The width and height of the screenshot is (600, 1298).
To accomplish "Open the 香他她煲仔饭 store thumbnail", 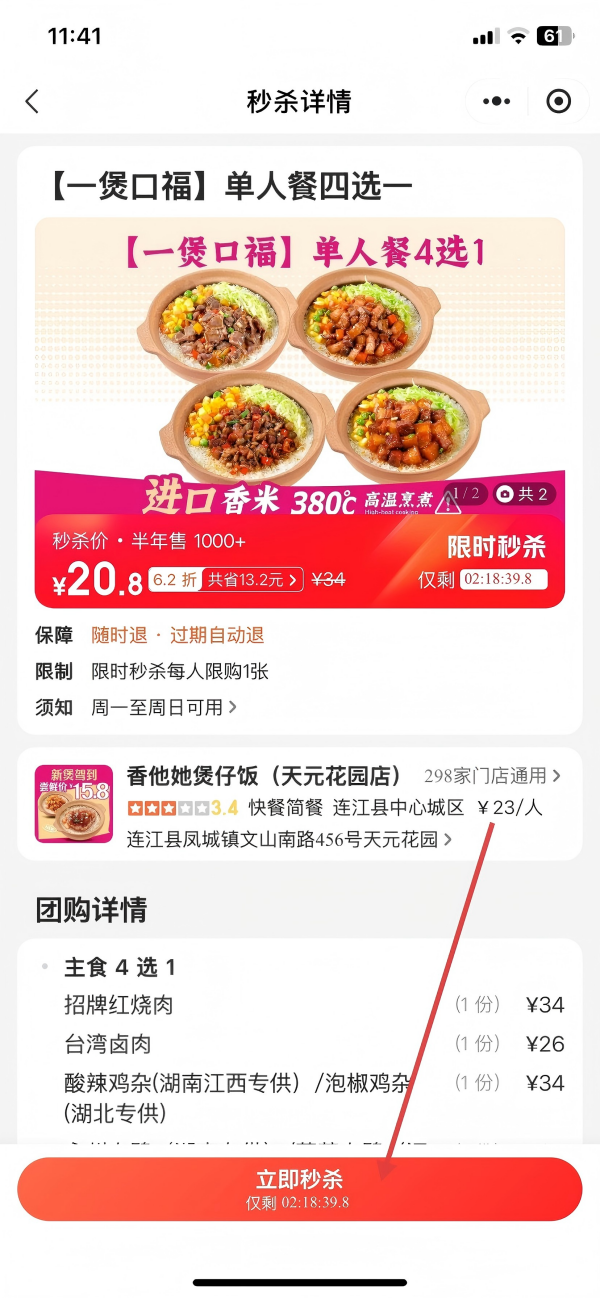I will [x=73, y=804].
